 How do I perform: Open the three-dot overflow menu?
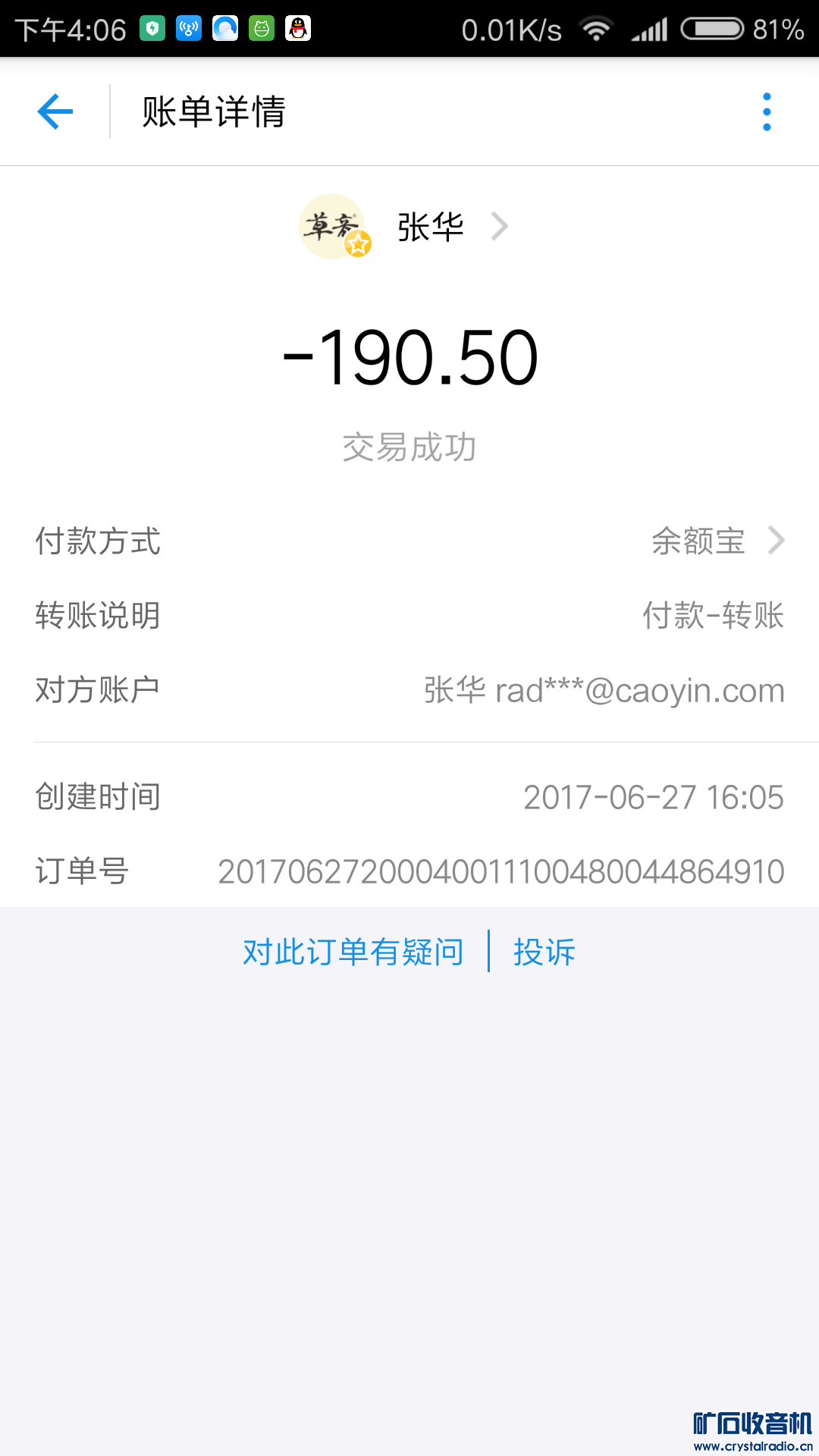[767, 111]
